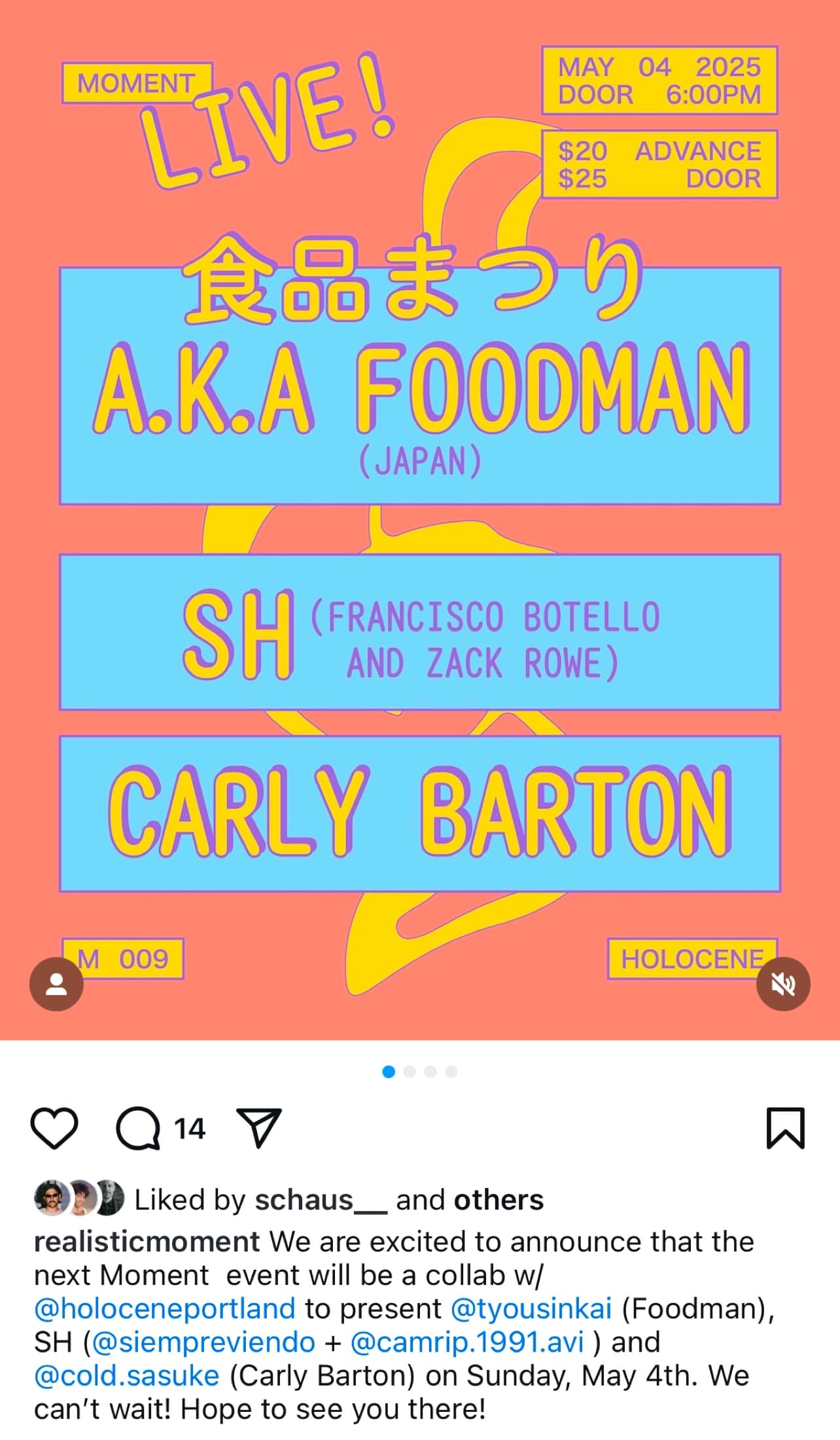
Task: See others who liked this post
Action: (499, 1200)
